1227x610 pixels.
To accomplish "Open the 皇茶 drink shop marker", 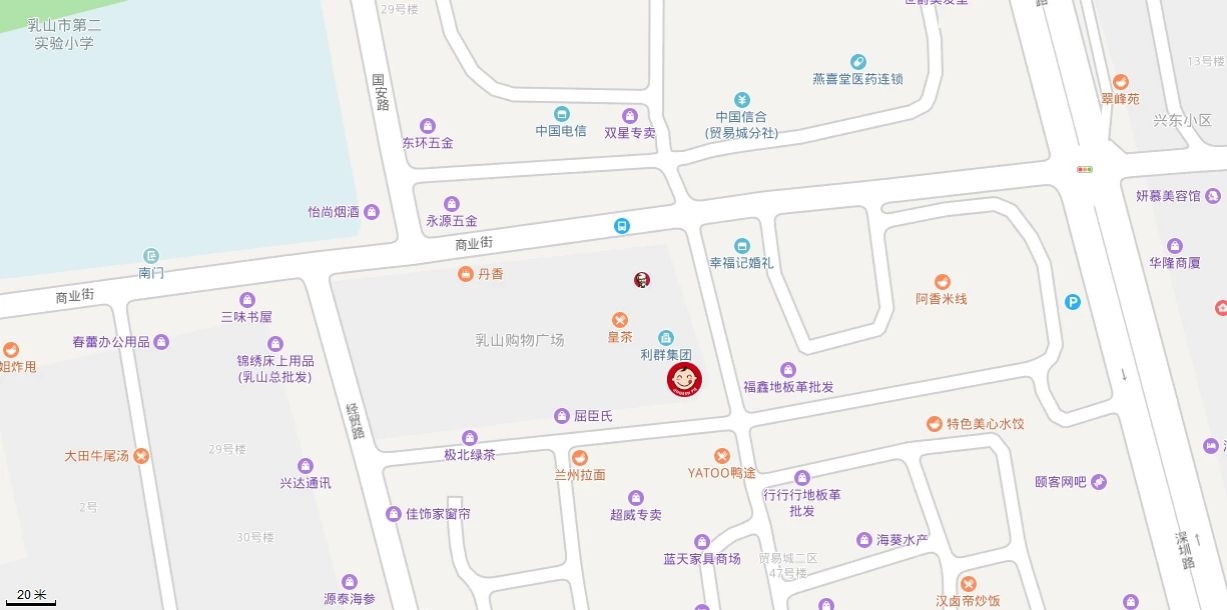I will (x=620, y=320).
